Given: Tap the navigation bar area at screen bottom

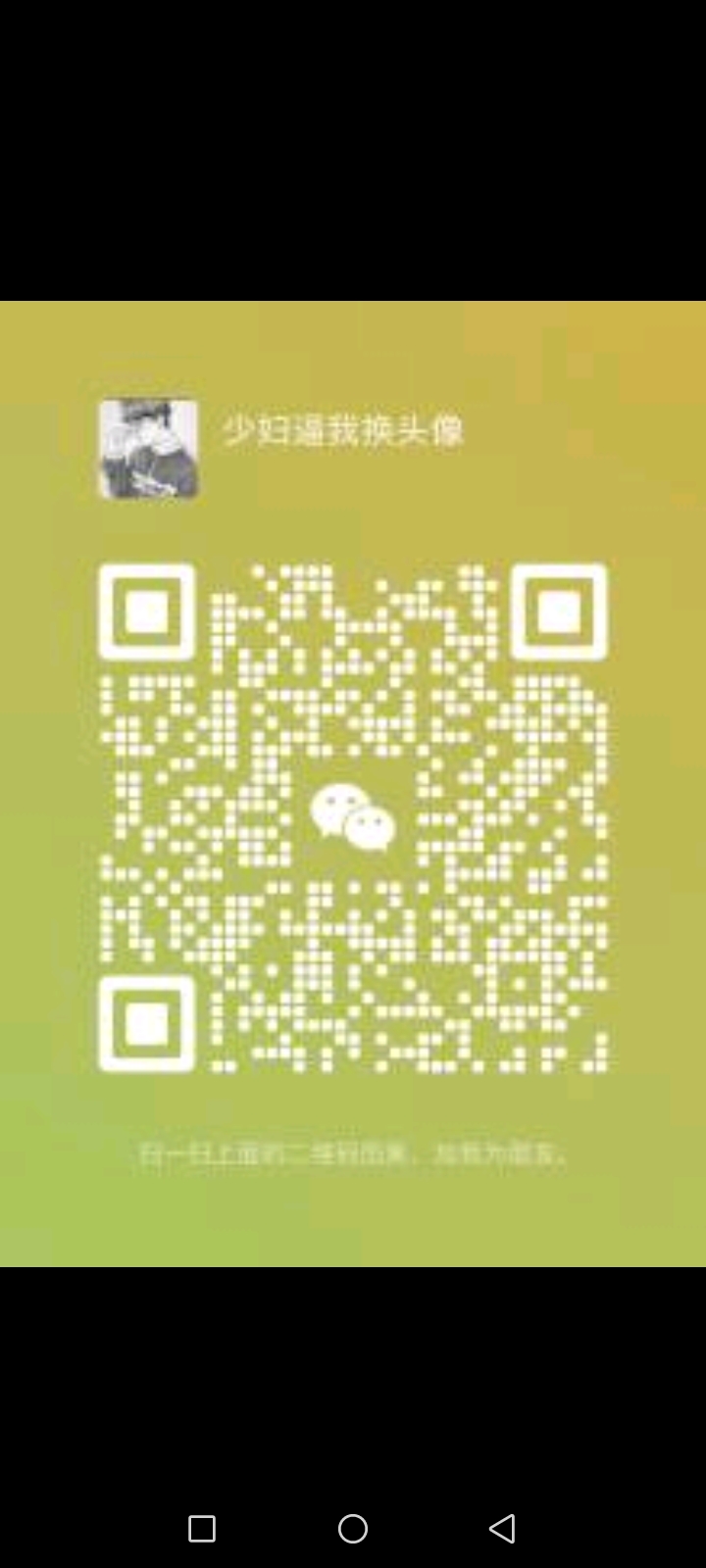Looking at the screenshot, I should pos(353,1528).
